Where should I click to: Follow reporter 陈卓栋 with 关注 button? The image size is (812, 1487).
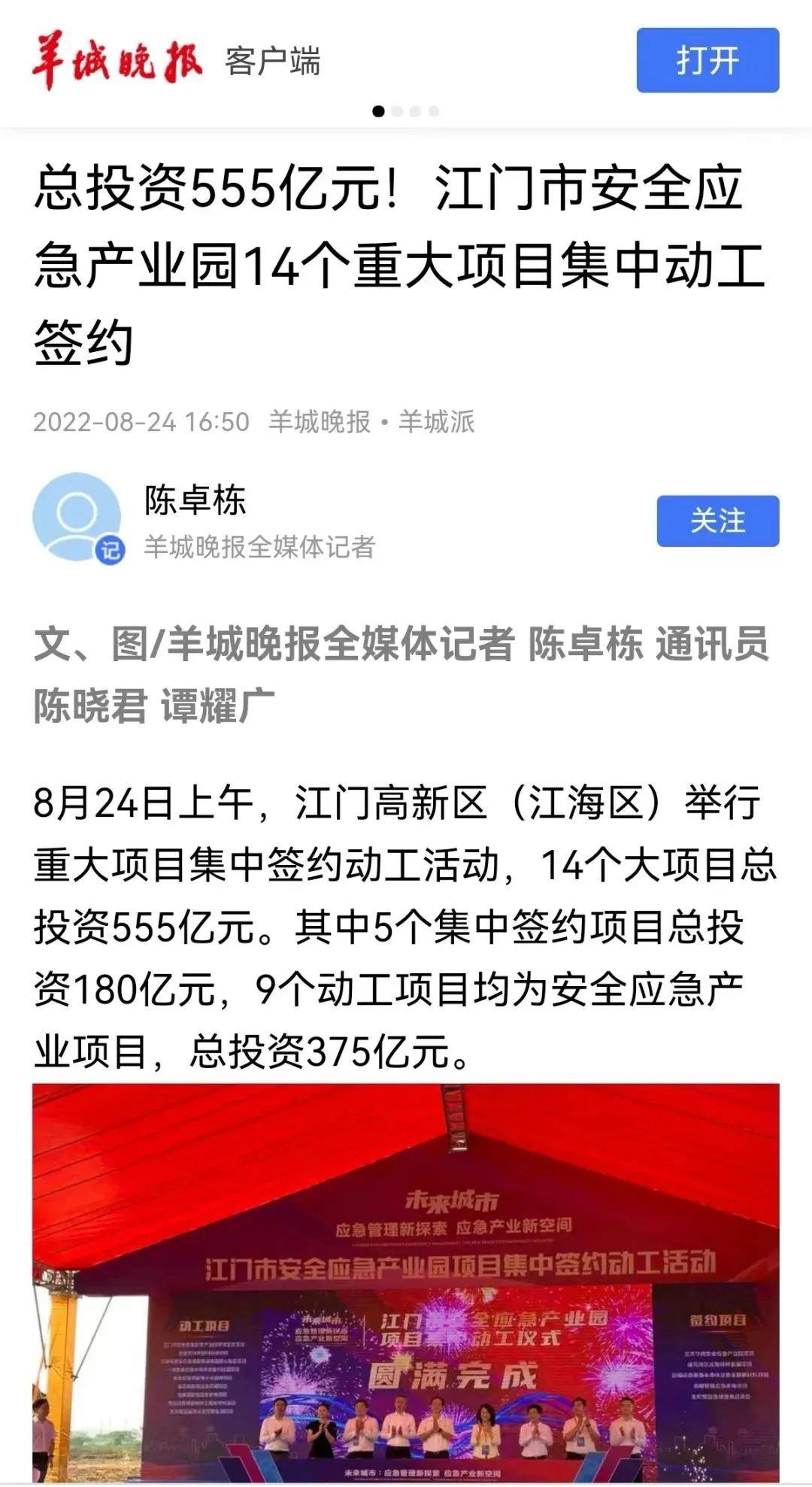click(x=717, y=520)
